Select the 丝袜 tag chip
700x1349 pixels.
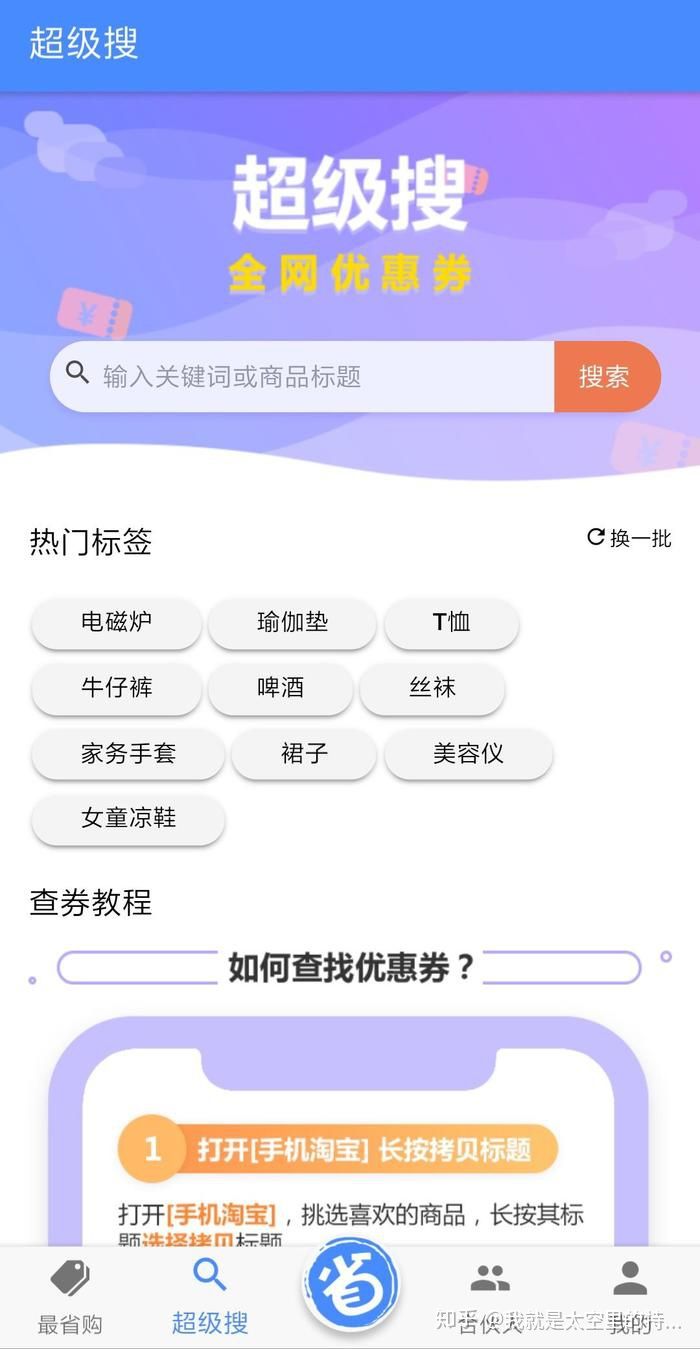tap(432, 688)
